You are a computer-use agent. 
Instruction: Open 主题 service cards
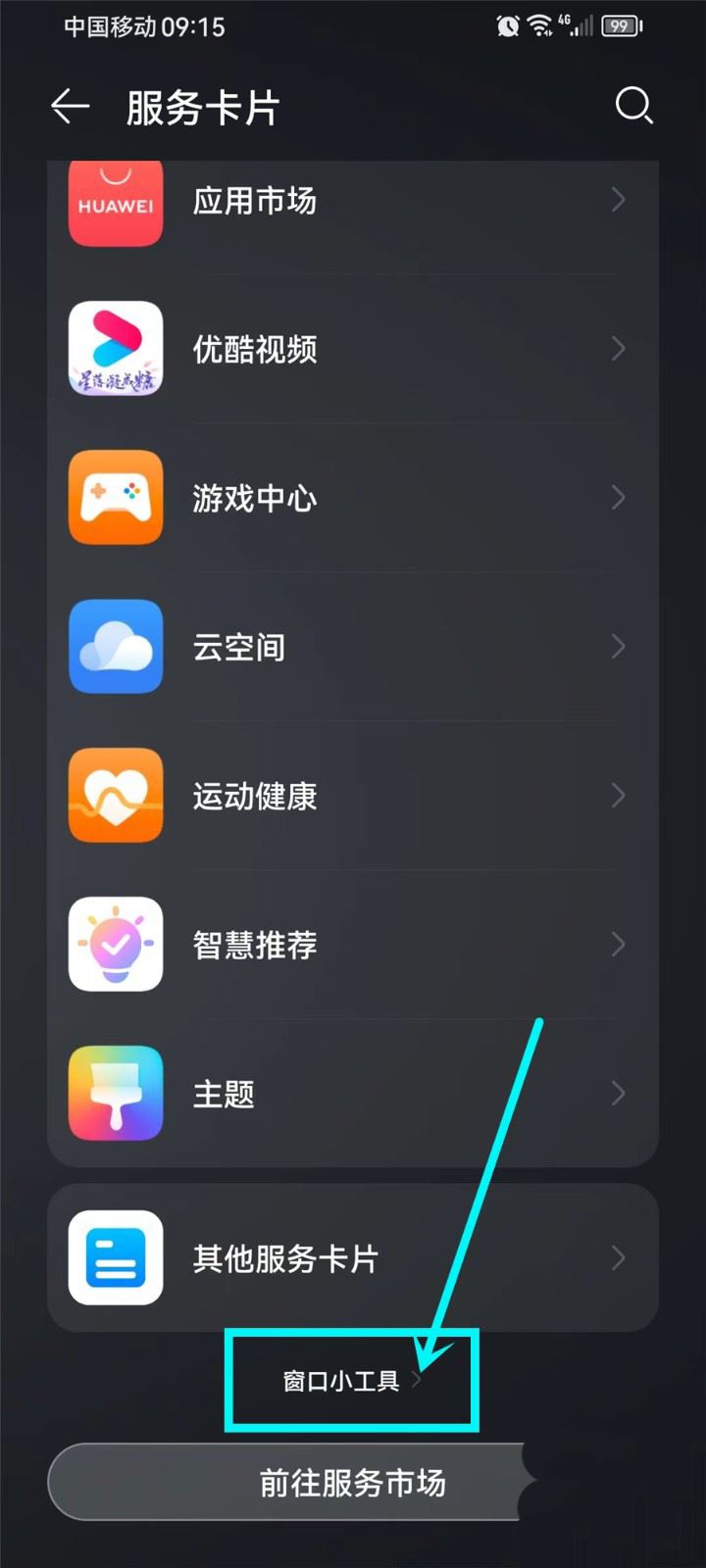click(353, 1094)
